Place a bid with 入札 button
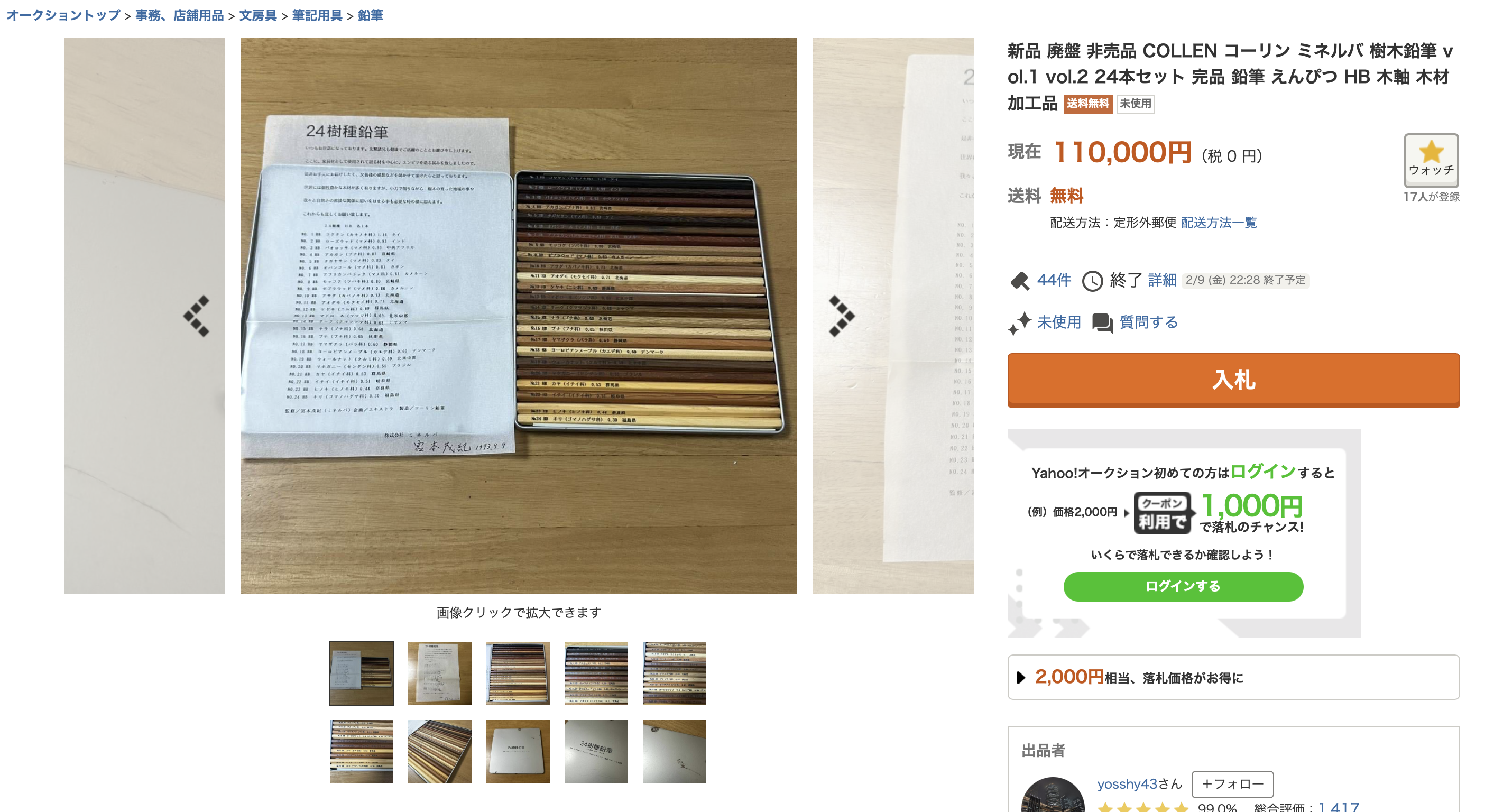Viewport: 1494px width, 812px height. pos(1233,380)
